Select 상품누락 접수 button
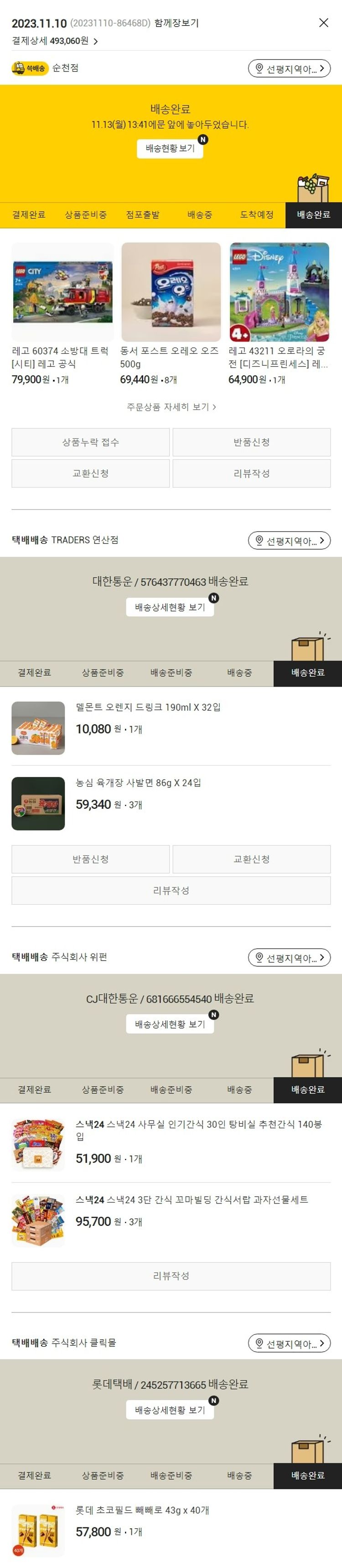This screenshot has height=1568, width=342. click(x=91, y=442)
